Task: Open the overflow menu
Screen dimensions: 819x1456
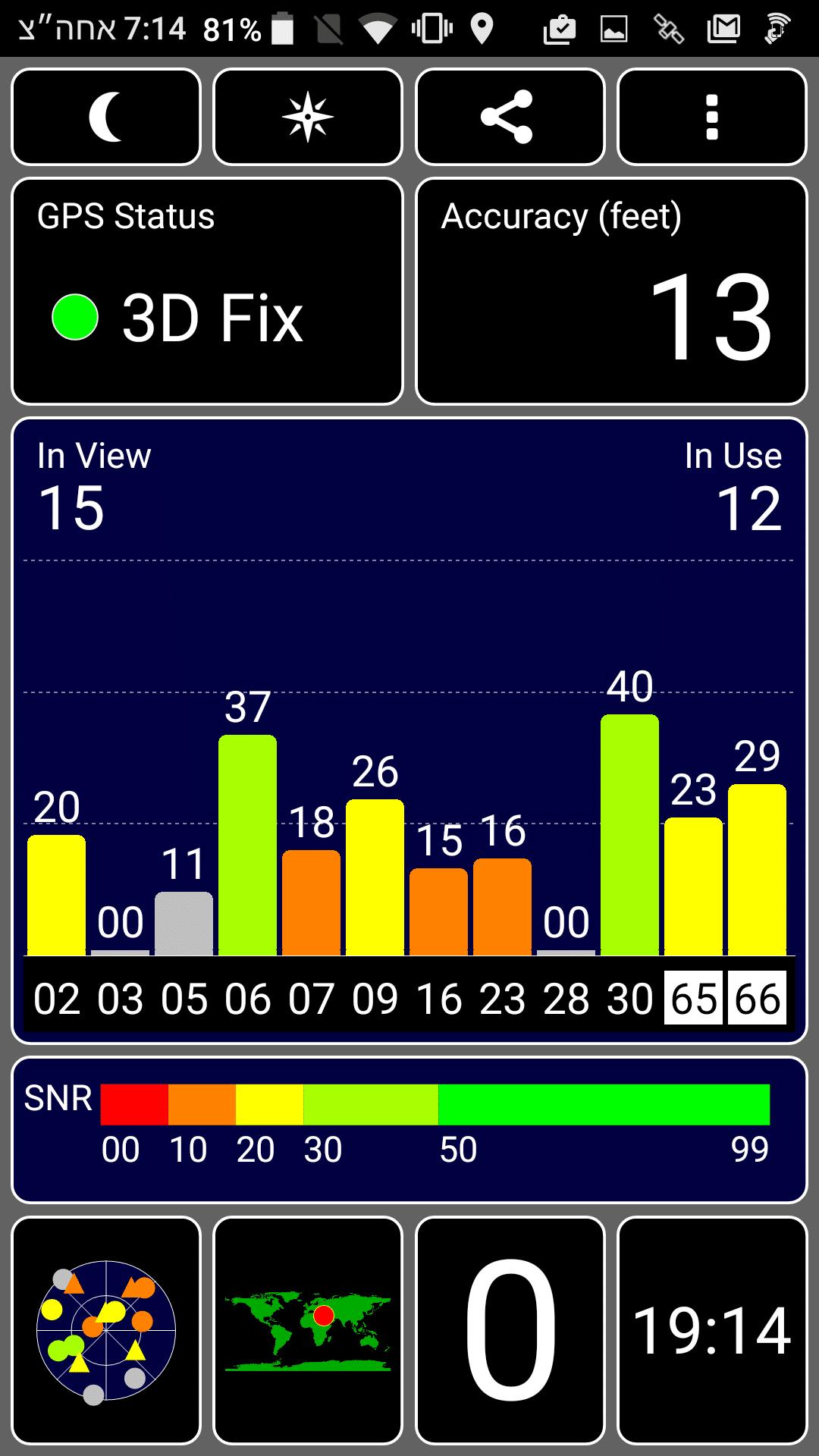Action: tap(711, 117)
